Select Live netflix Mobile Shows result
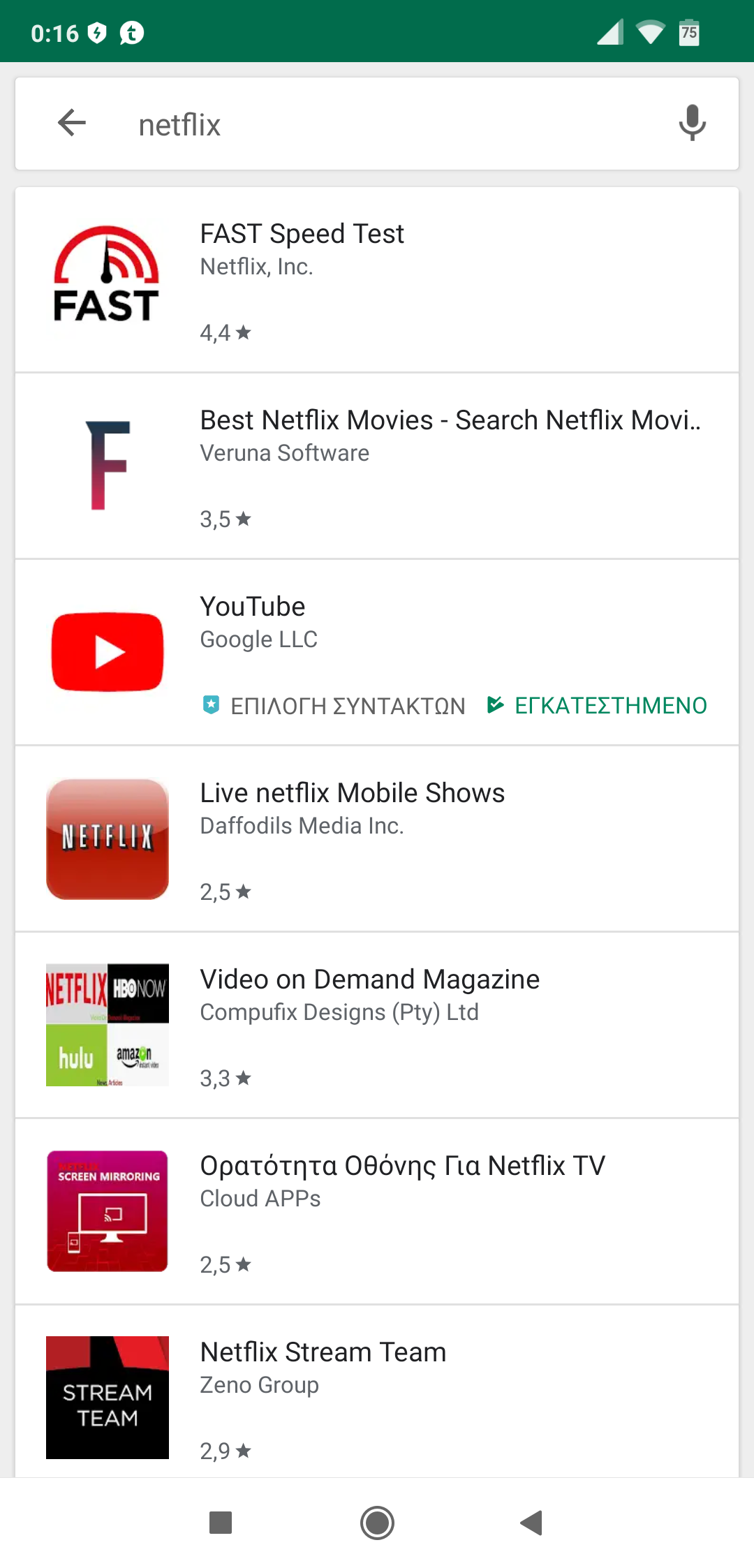This screenshot has width=754, height=1568. pos(377,838)
